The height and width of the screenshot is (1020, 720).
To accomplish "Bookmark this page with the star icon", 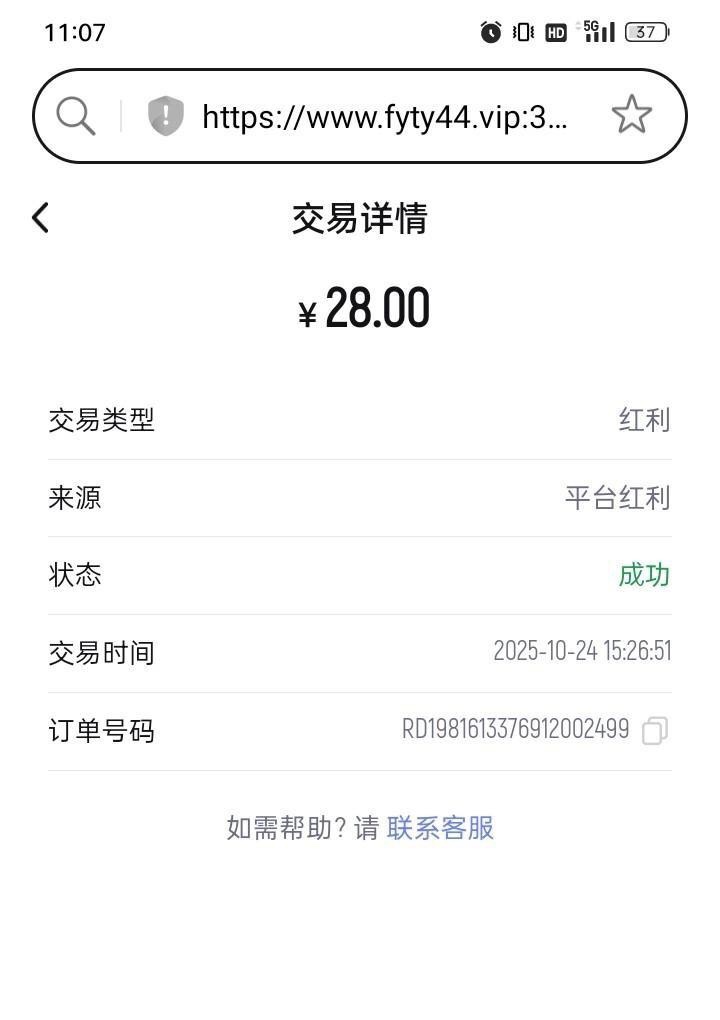I will coord(631,116).
